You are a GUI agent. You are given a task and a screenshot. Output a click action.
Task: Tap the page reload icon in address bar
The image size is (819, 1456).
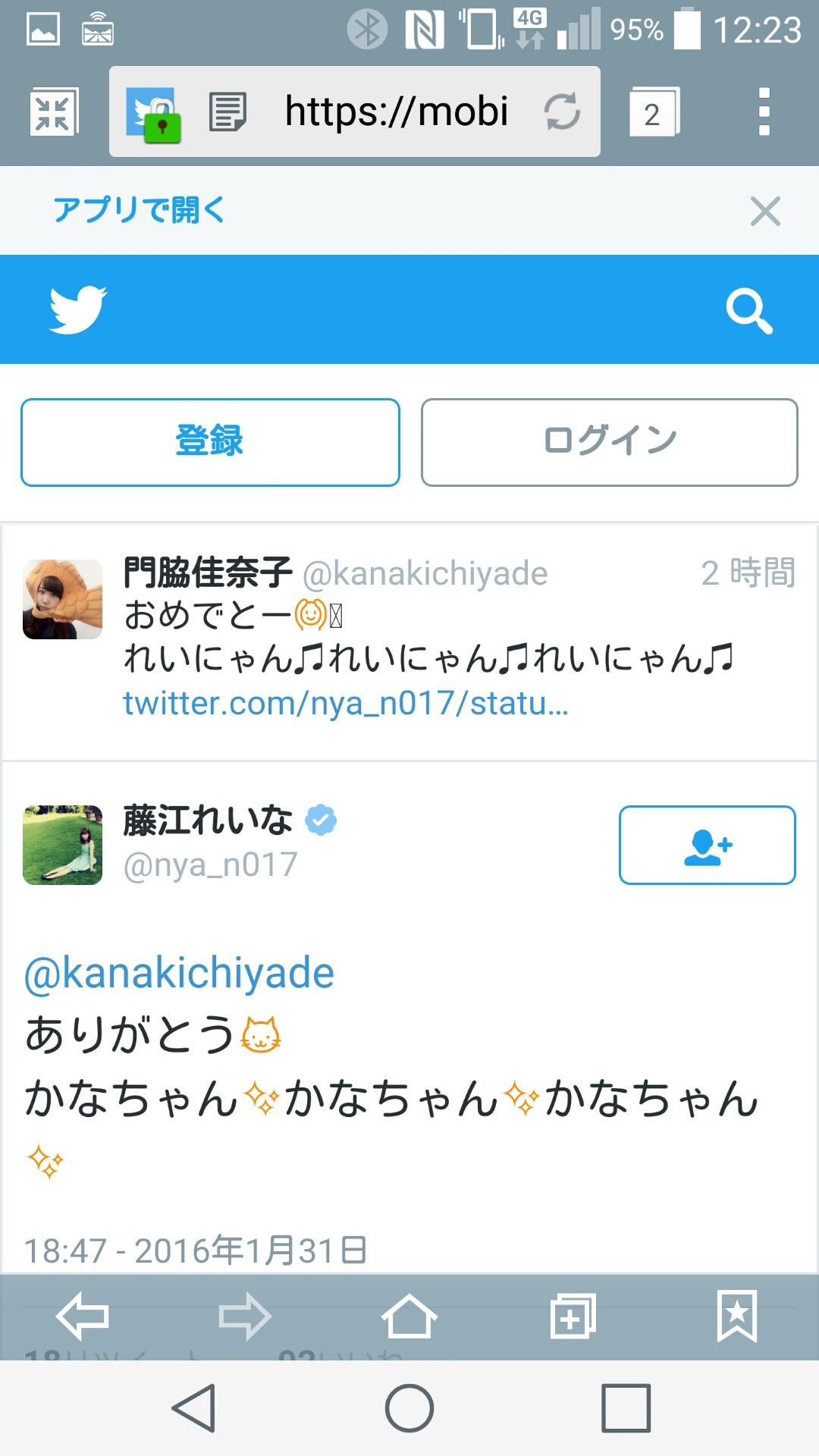(x=563, y=111)
